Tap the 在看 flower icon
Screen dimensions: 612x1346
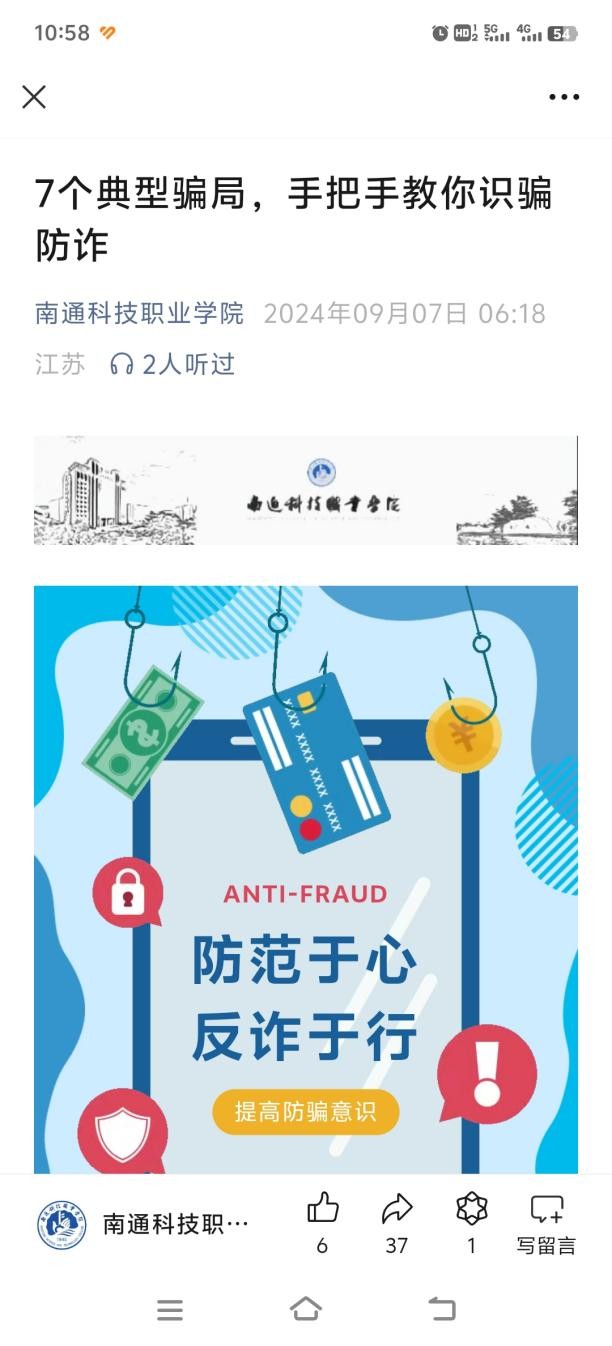pyautogui.click(x=472, y=1221)
